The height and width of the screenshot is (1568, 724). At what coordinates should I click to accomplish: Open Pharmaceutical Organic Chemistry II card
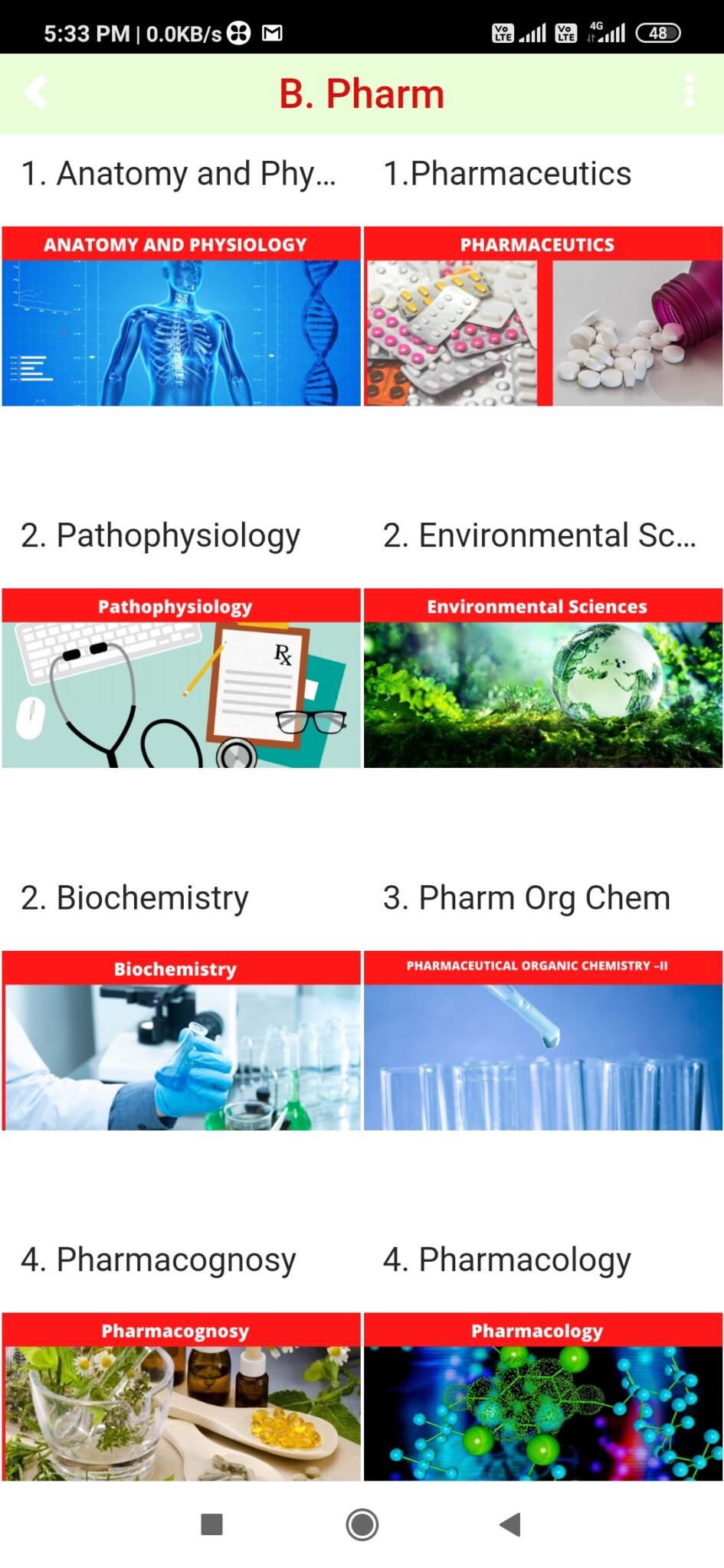pyautogui.click(x=542, y=1040)
